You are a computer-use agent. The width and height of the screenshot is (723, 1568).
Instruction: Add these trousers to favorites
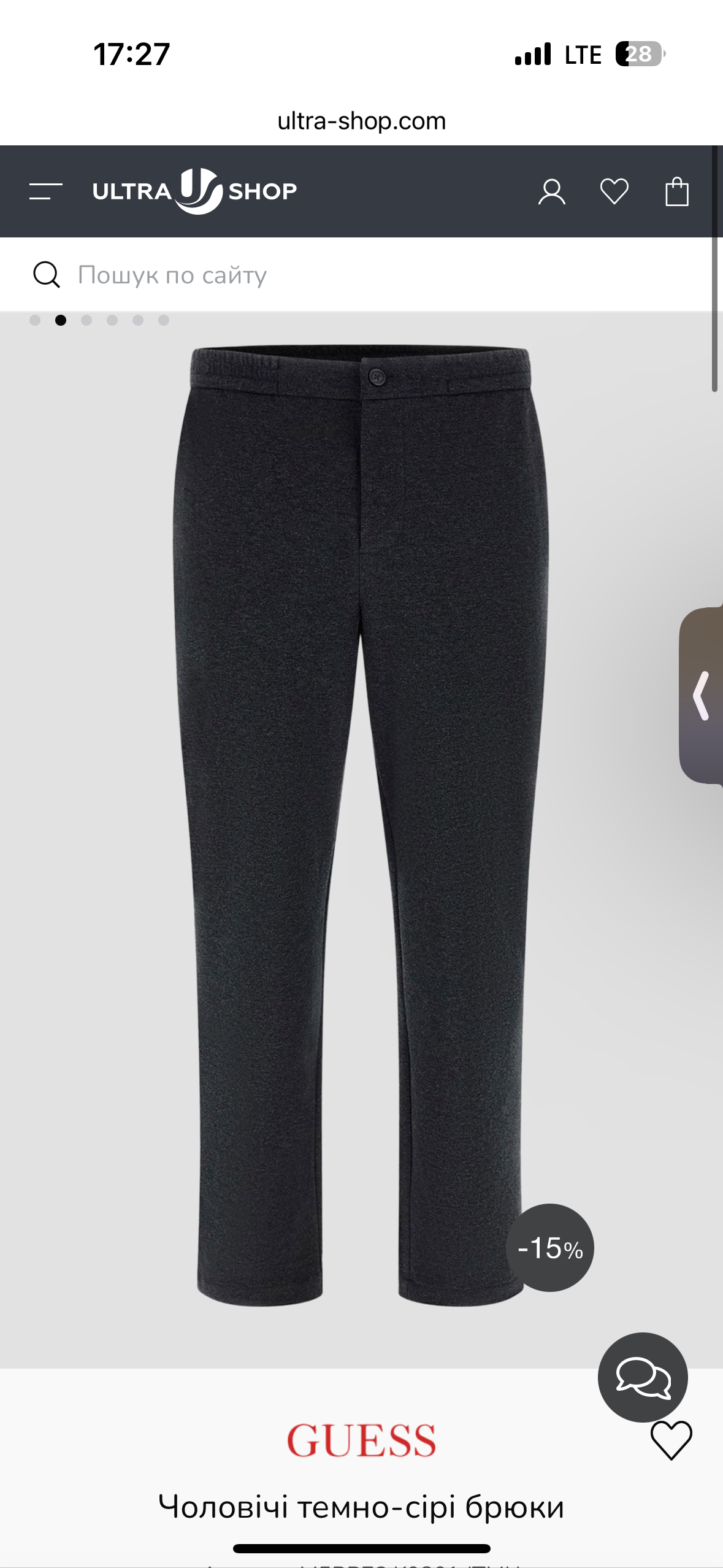pos(671,1440)
